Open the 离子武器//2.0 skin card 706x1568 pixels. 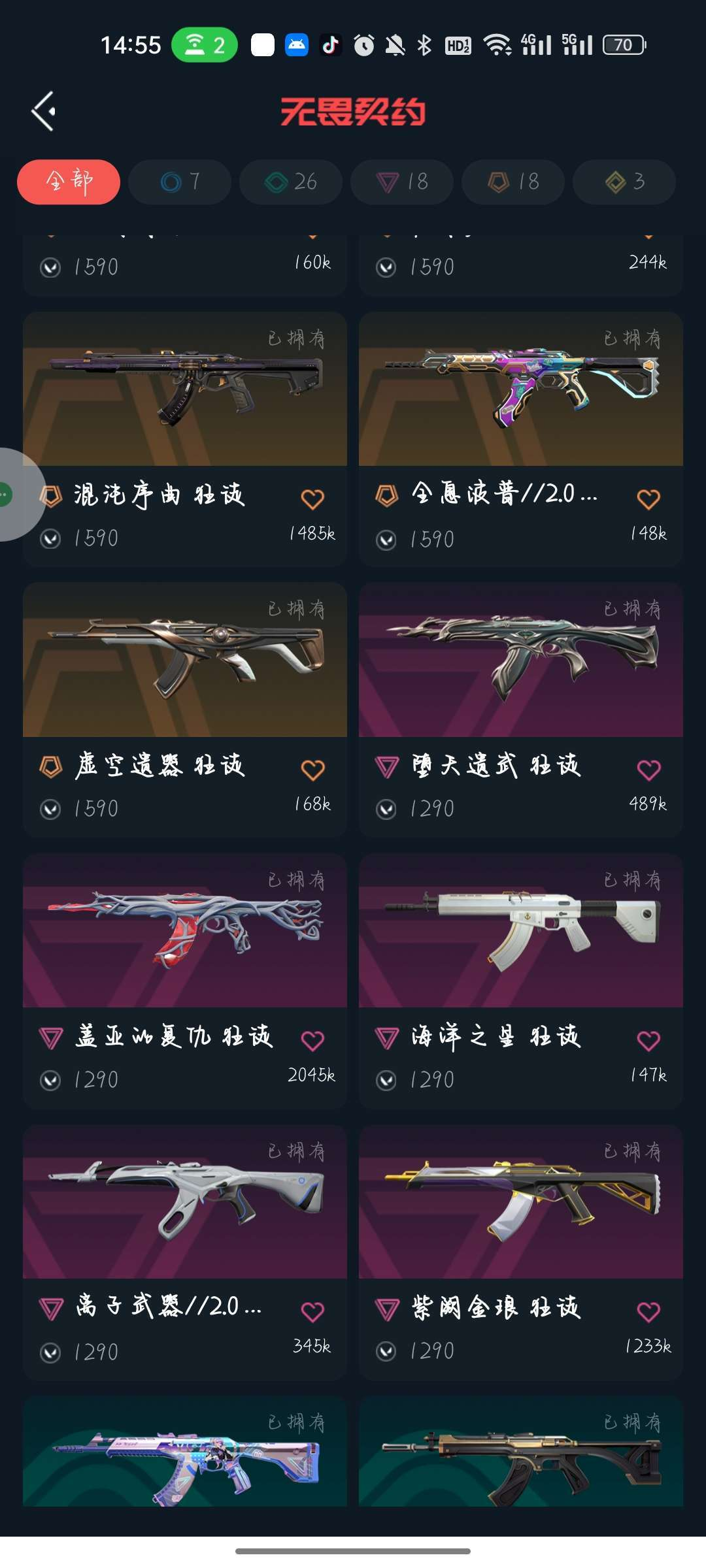pyautogui.click(x=185, y=1252)
